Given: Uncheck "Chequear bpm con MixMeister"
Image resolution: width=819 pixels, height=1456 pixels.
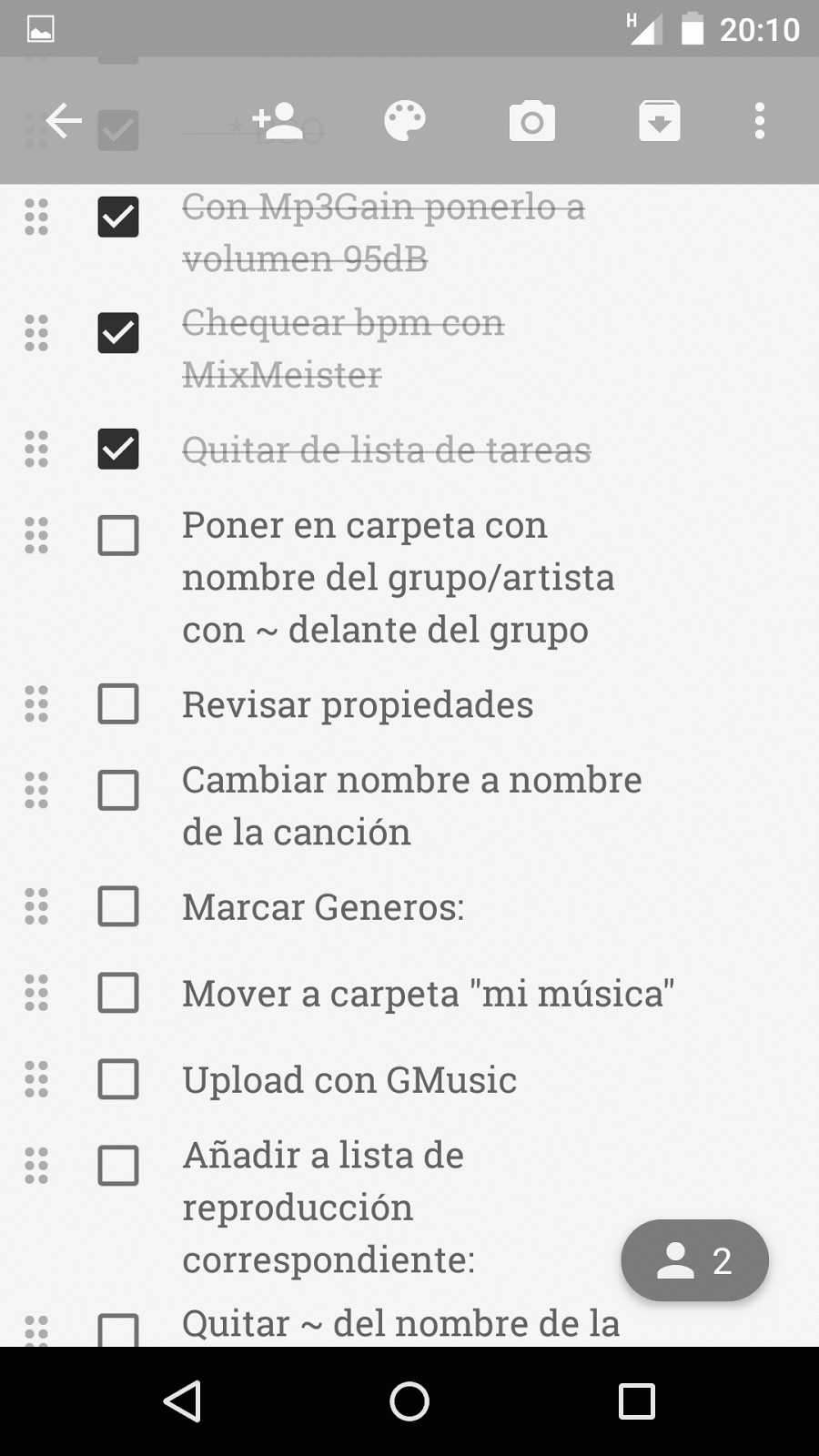Looking at the screenshot, I should pyautogui.click(x=118, y=334).
